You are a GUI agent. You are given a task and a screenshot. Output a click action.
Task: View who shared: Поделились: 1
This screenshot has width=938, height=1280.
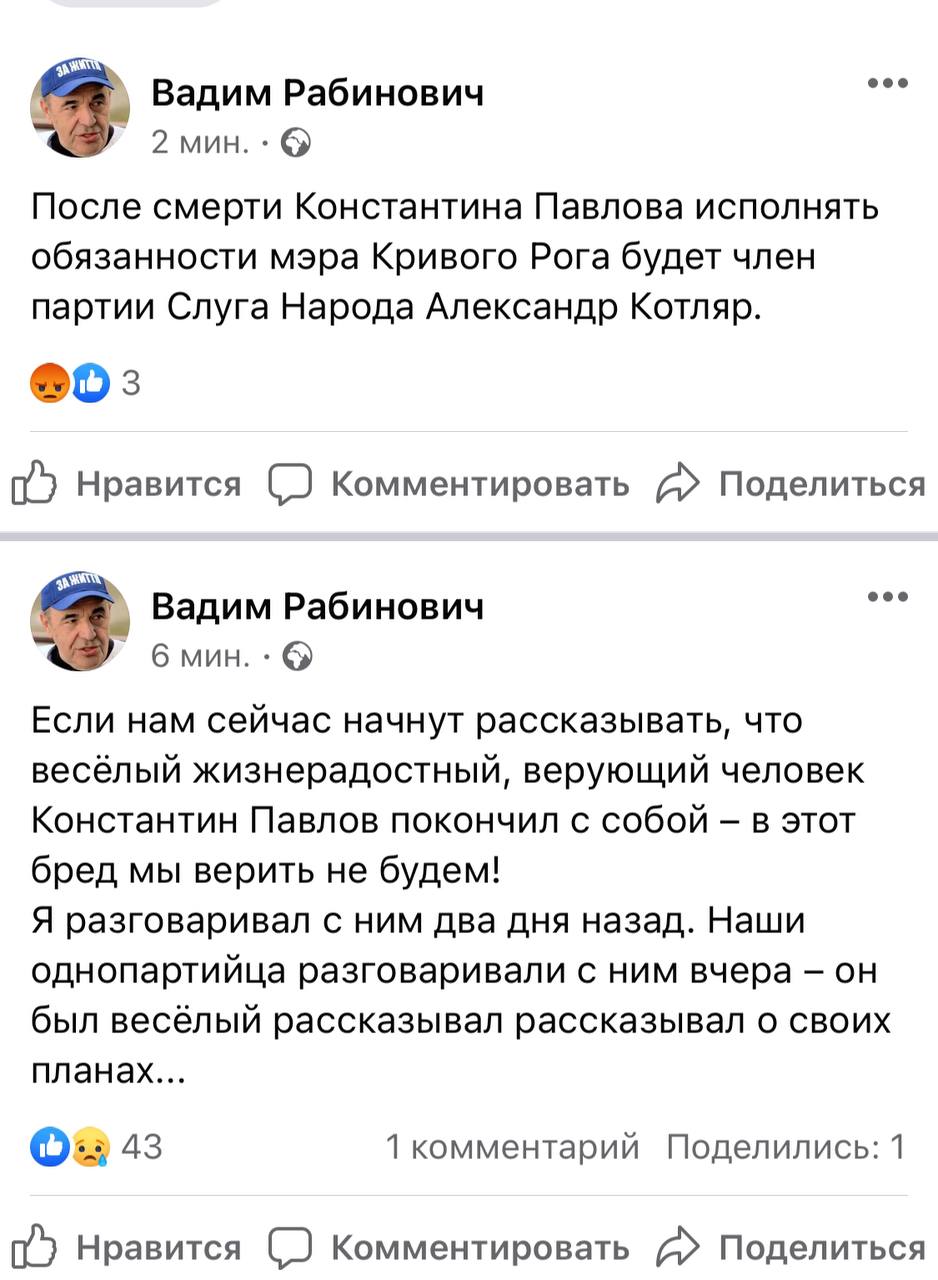coord(786,1147)
